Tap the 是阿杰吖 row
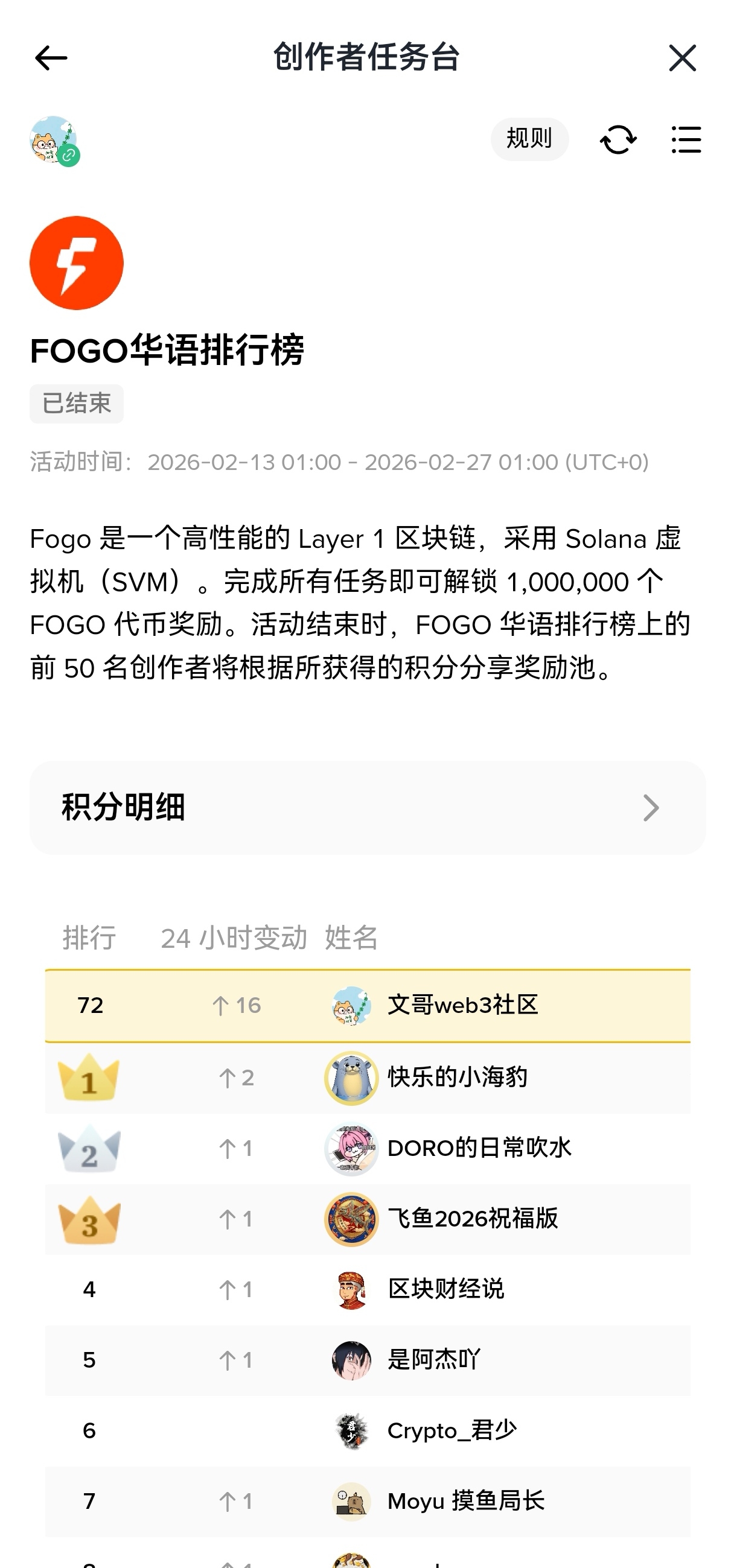This screenshot has width=734, height=1568. click(433, 1360)
